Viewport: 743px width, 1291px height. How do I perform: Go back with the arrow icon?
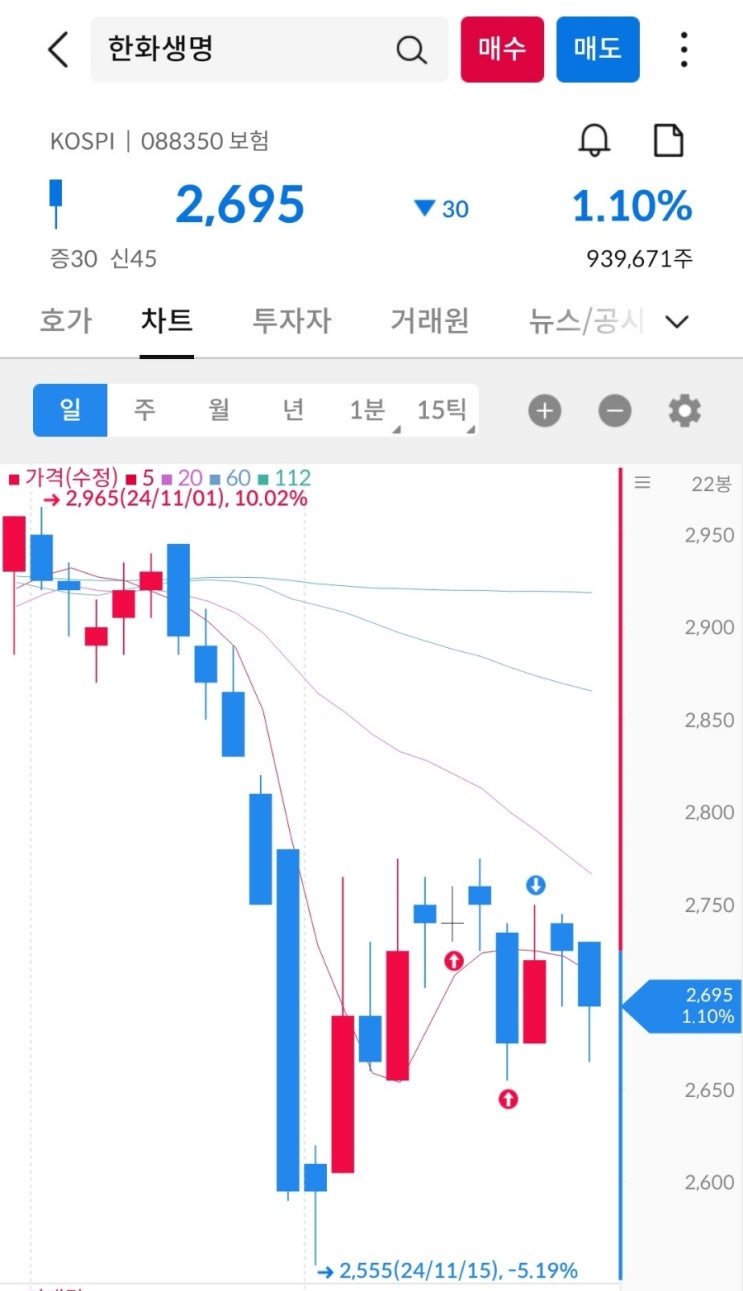(x=59, y=48)
